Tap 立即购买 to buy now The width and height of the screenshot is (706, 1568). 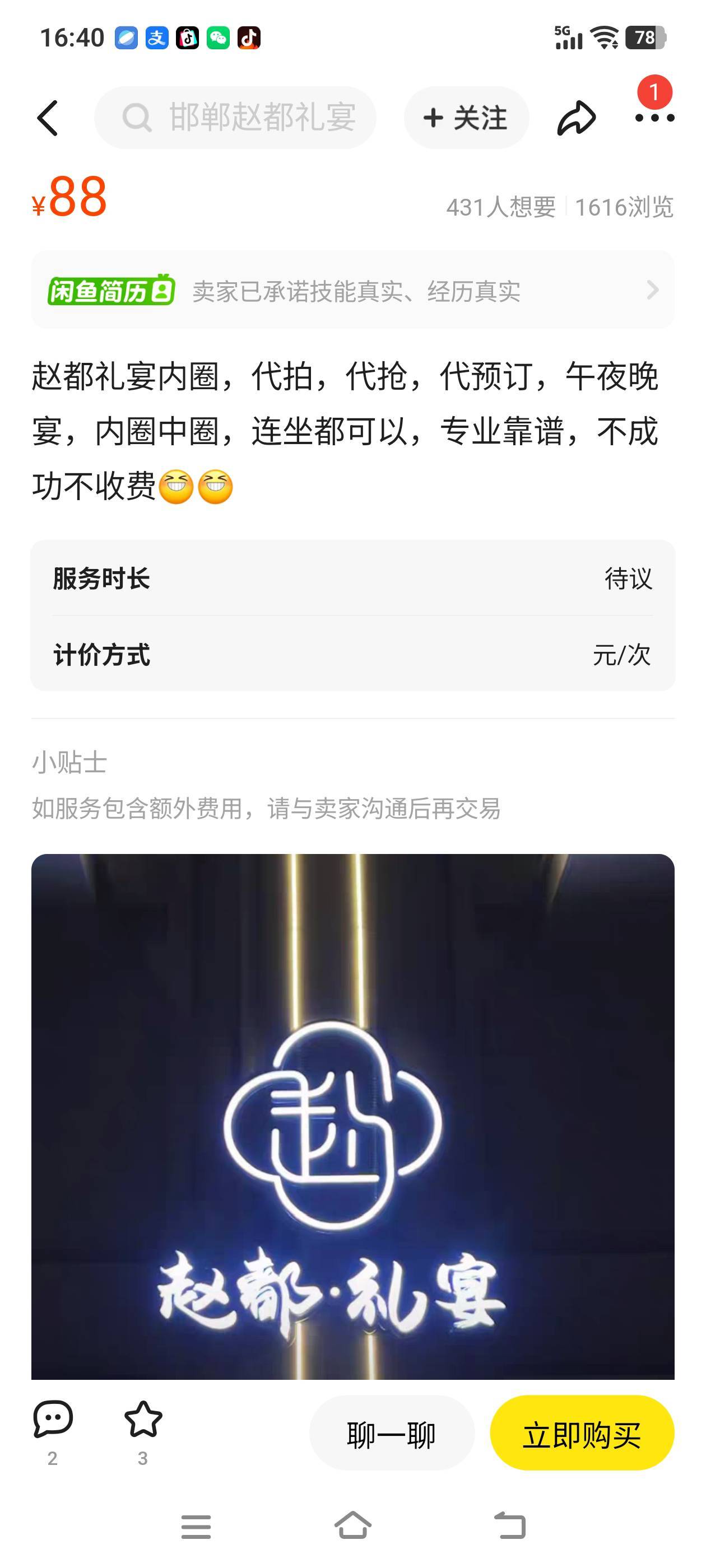point(582,1434)
